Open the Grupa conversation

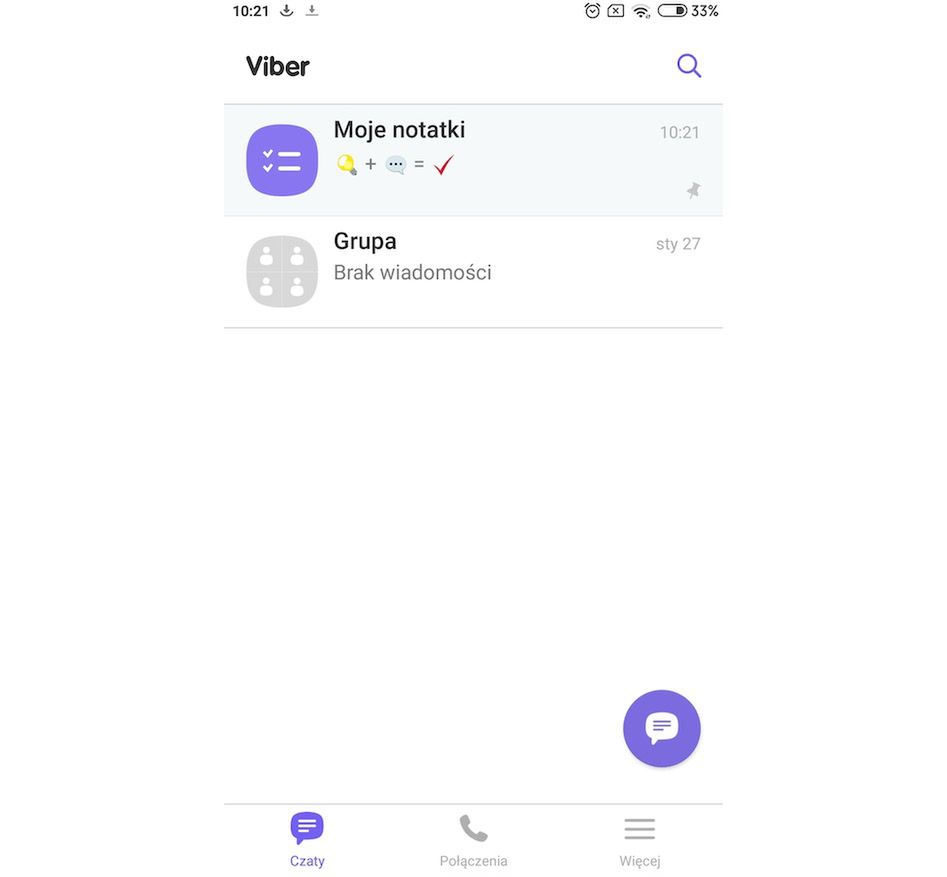point(472,271)
